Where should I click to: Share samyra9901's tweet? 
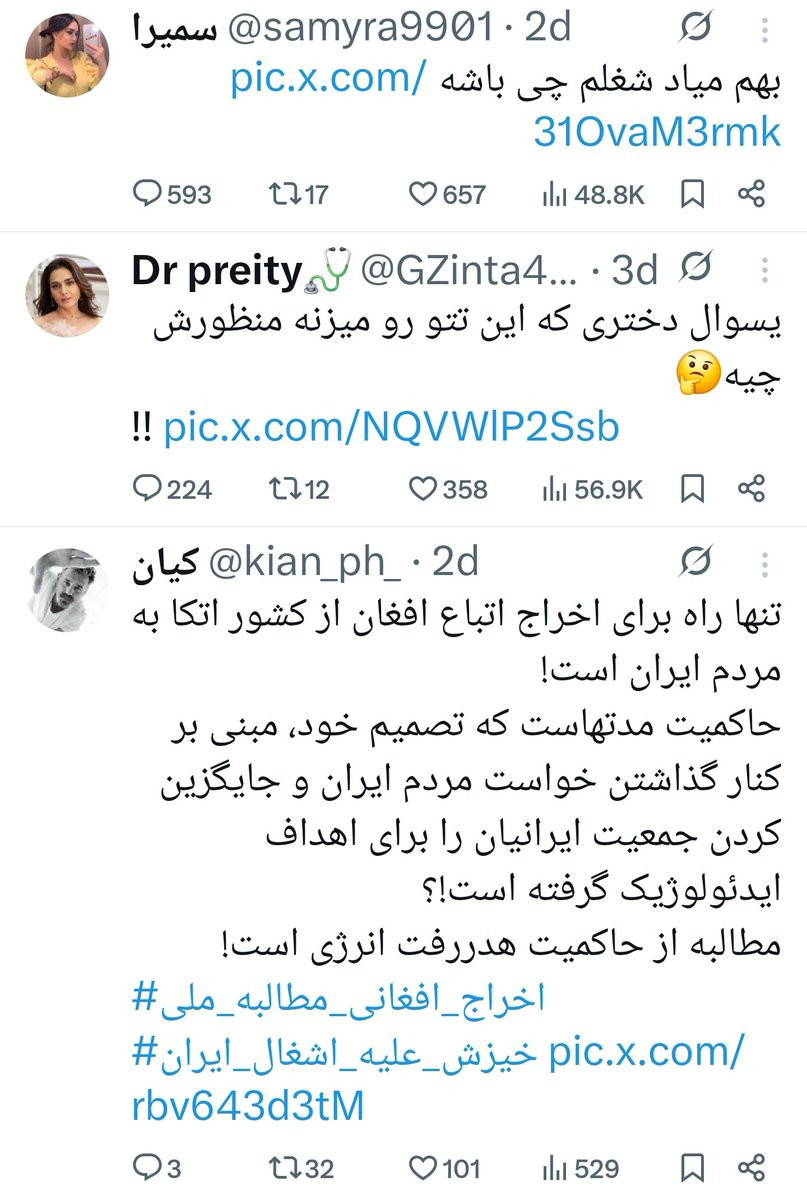[x=751, y=193]
